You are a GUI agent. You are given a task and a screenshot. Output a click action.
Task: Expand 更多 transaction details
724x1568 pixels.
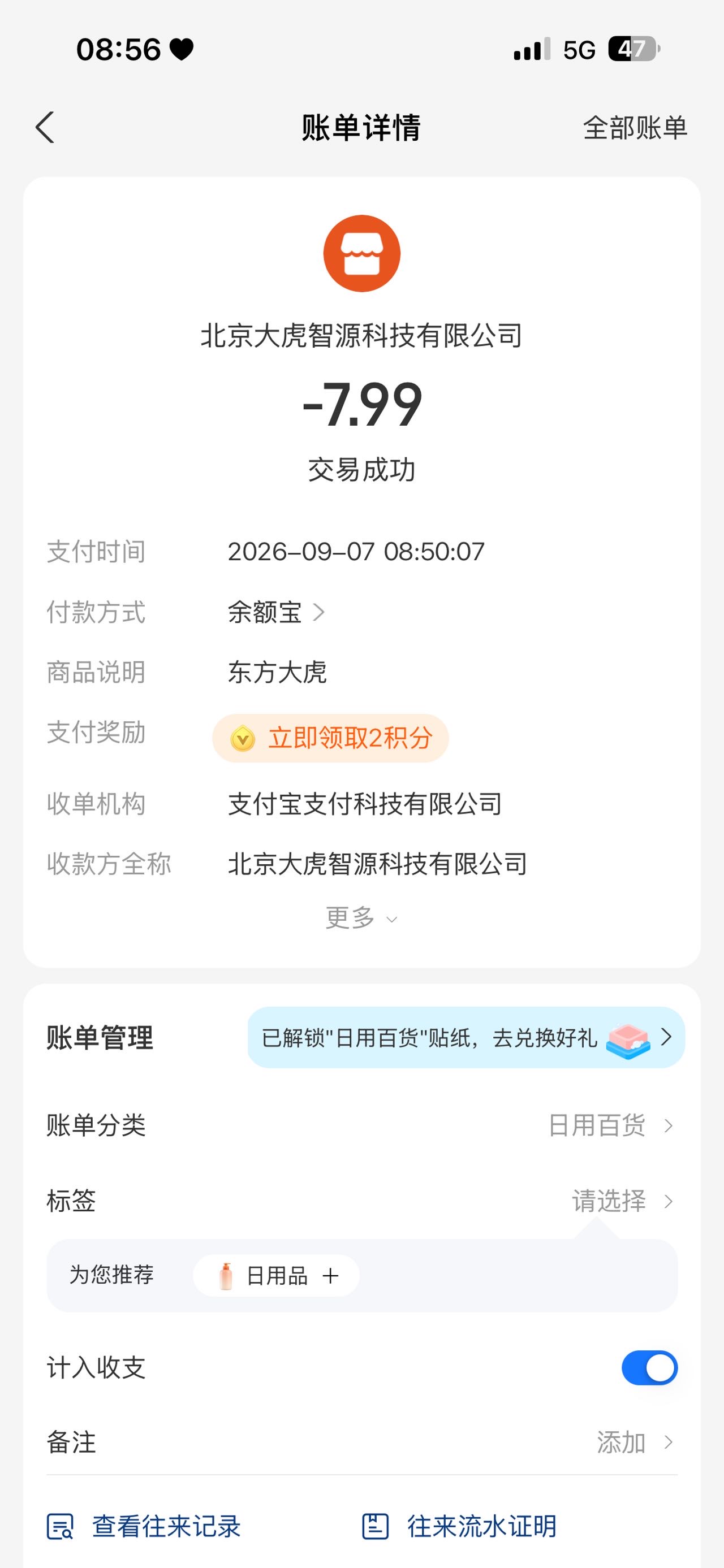coord(361,917)
